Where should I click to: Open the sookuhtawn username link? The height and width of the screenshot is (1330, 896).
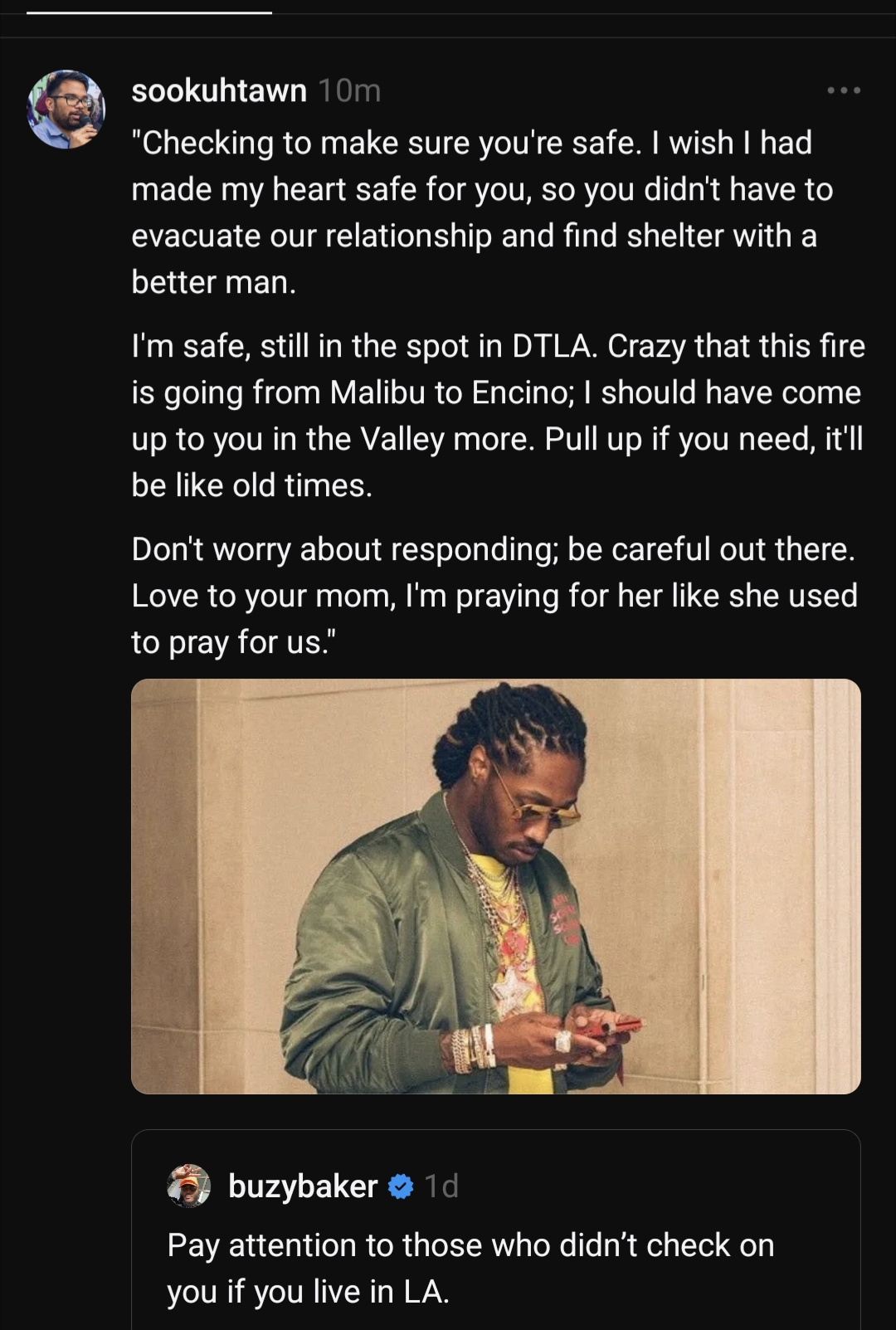[x=219, y=90]
